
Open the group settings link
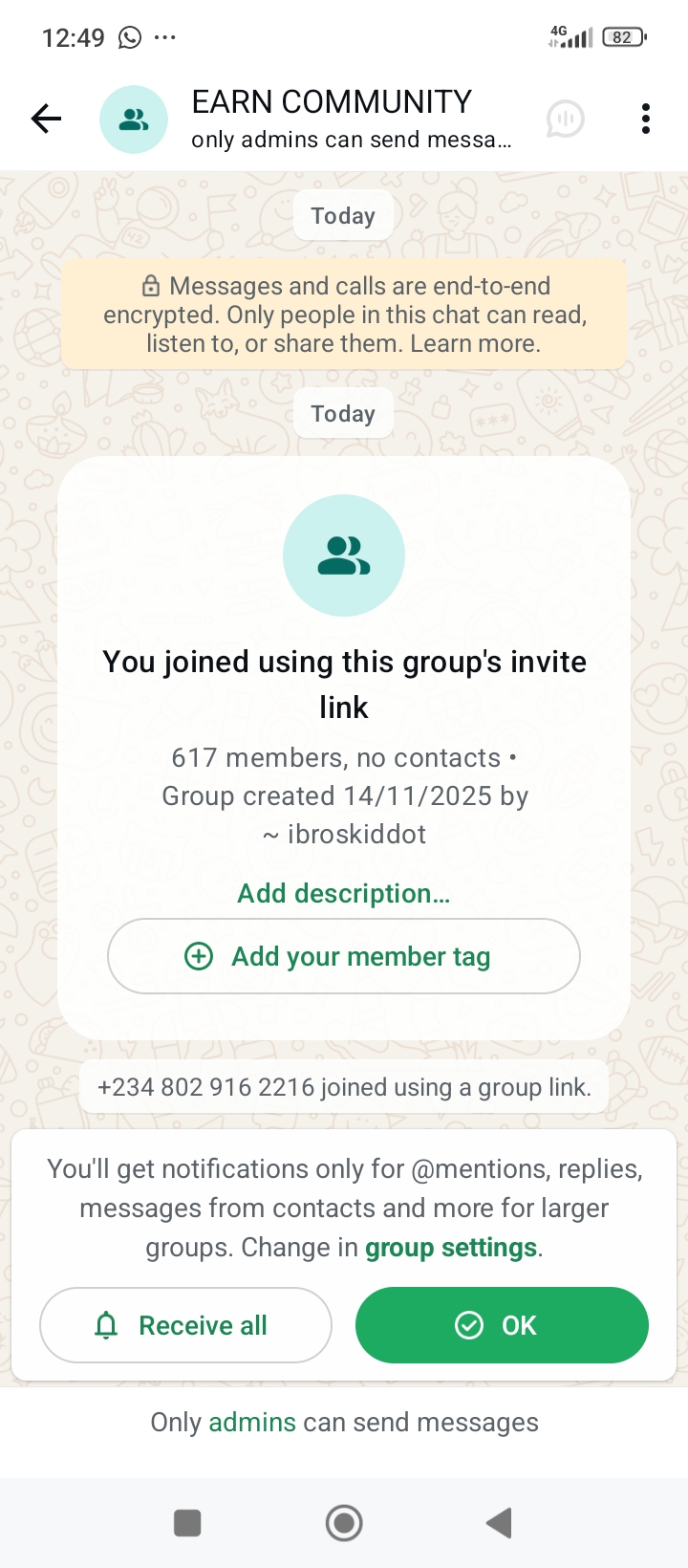[x=451, y=1248]
